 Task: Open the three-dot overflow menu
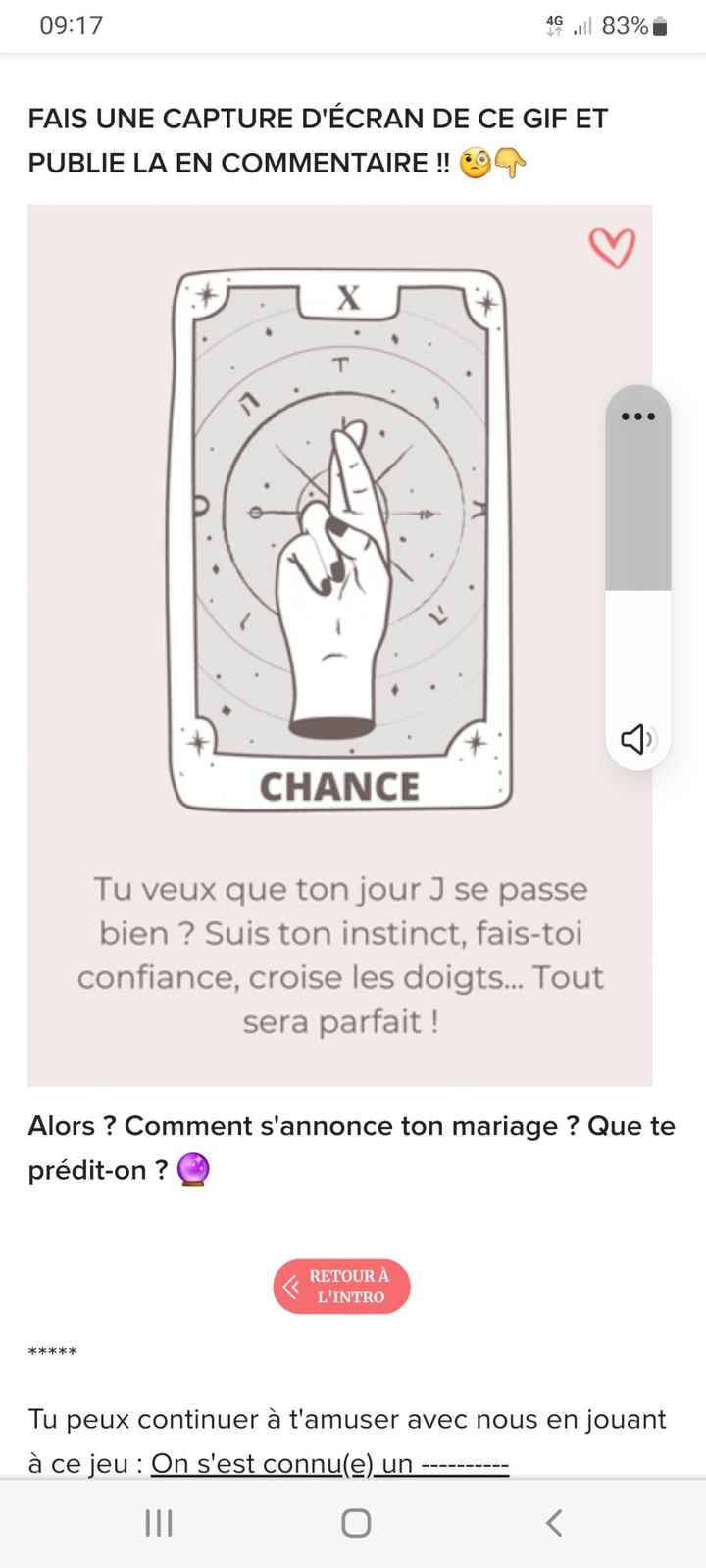[x=637, y=416]
